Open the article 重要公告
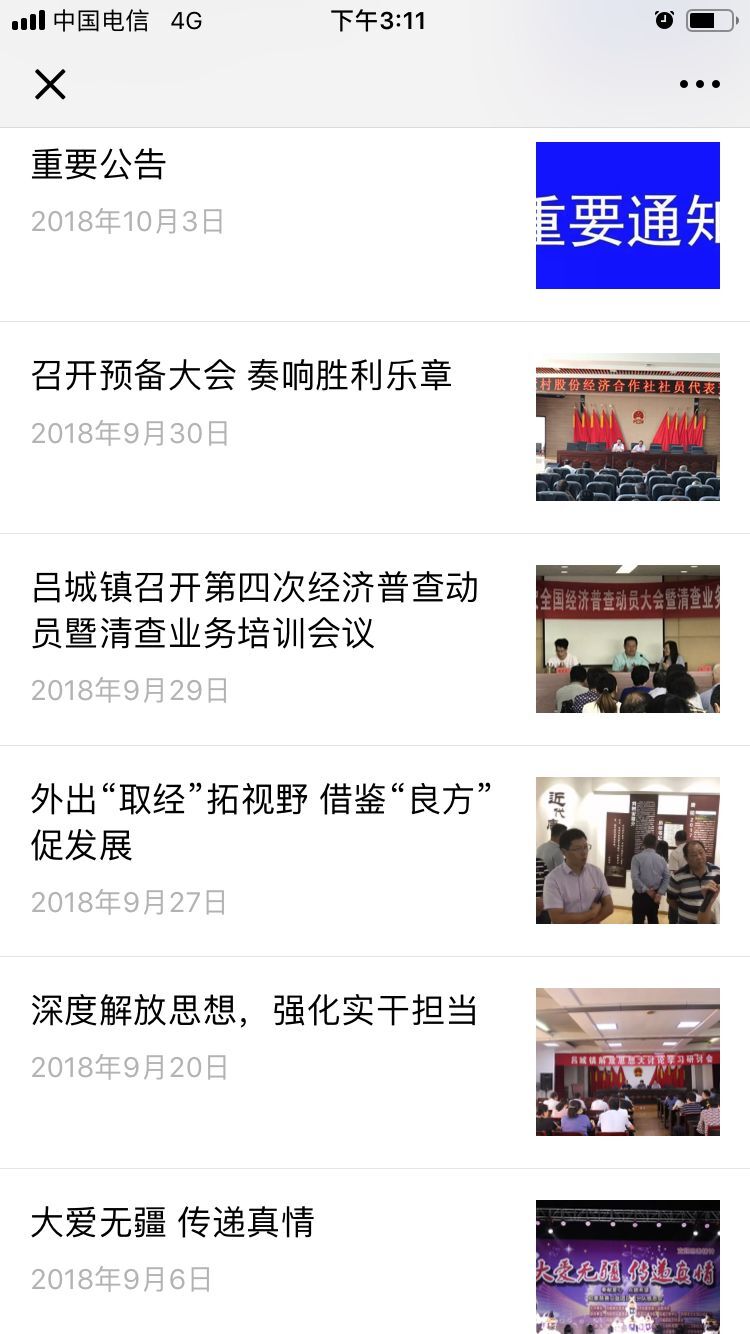The width and height of the screenshot is (750, 1334). pyautogui.click(x=99, y=165)
